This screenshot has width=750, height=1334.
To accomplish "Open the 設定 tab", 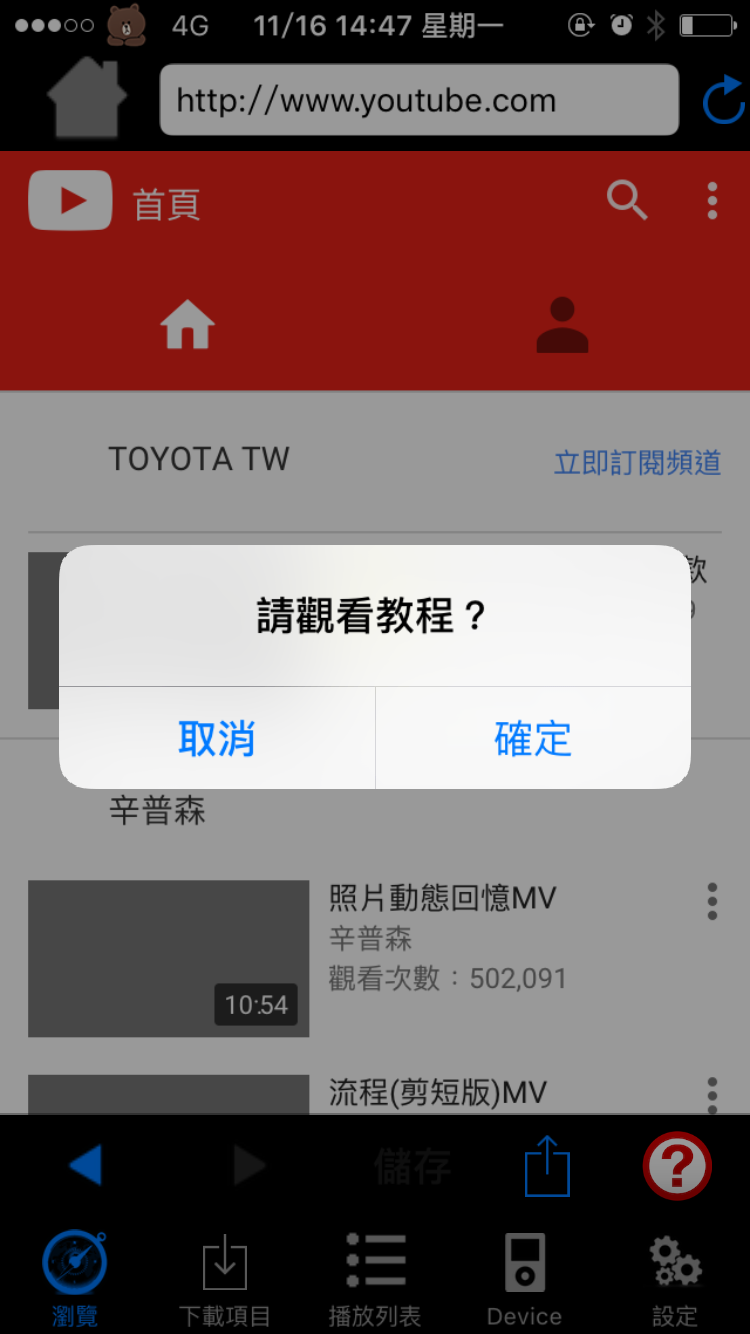I will click(675, 1277).
